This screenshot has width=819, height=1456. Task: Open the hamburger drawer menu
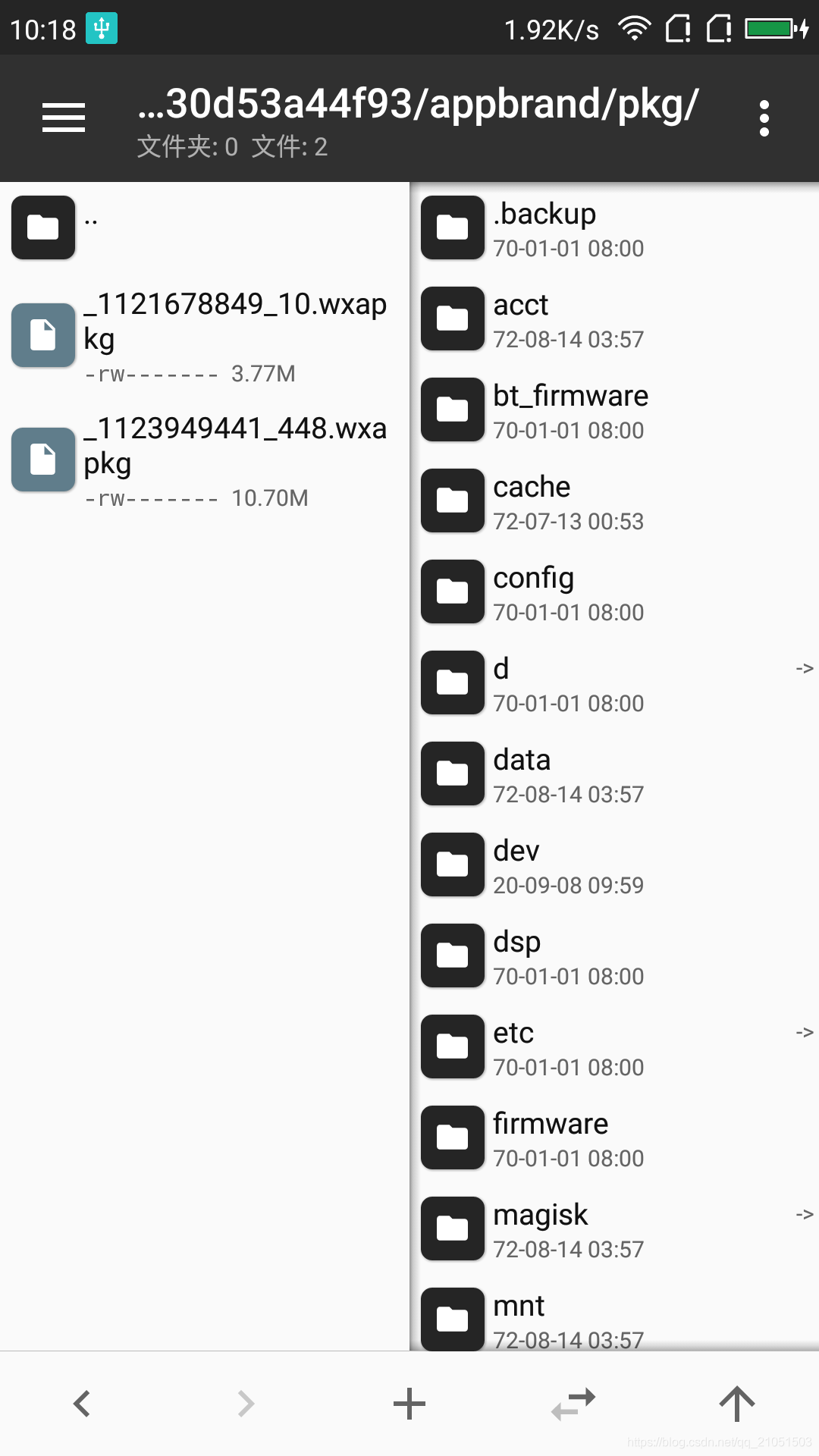click(x=63, y=118)
